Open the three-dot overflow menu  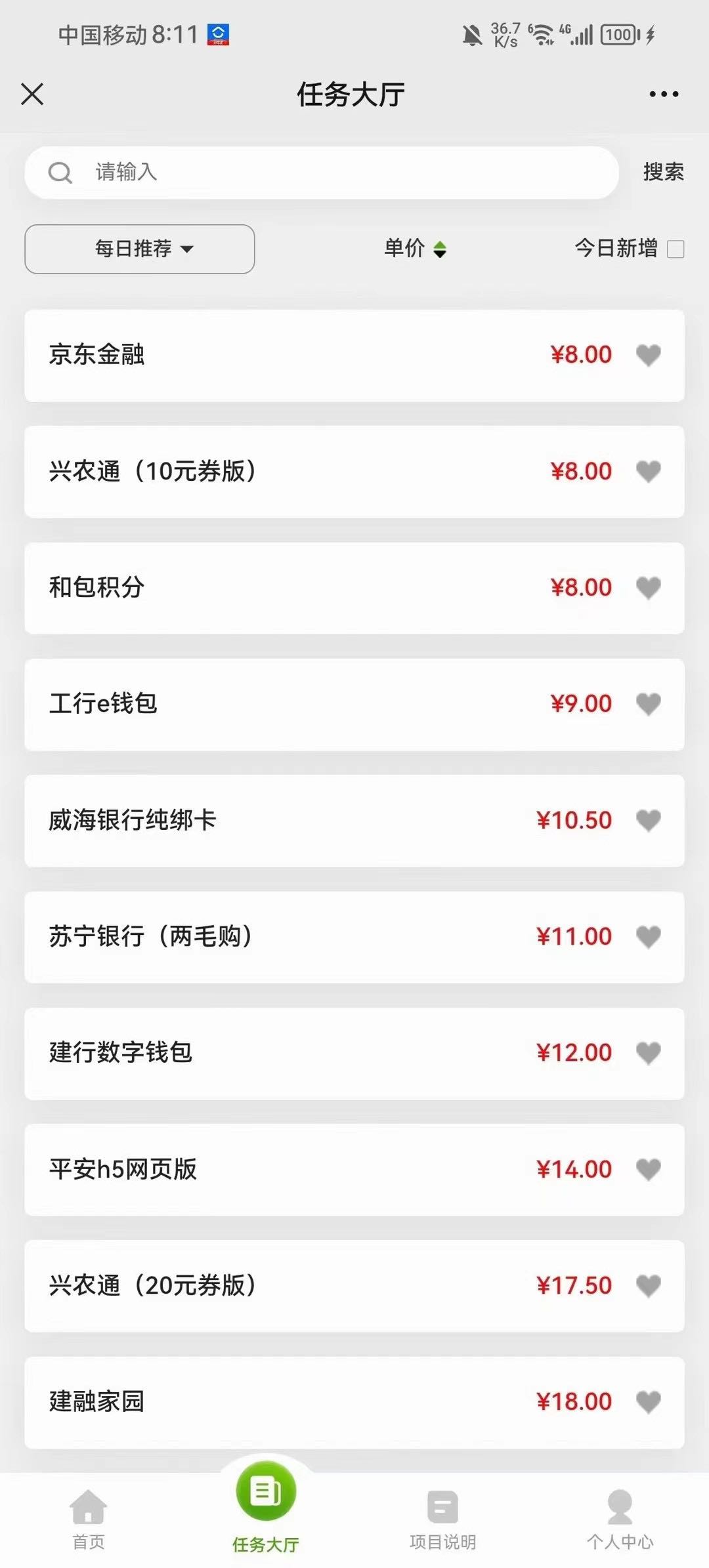point(663,94)
